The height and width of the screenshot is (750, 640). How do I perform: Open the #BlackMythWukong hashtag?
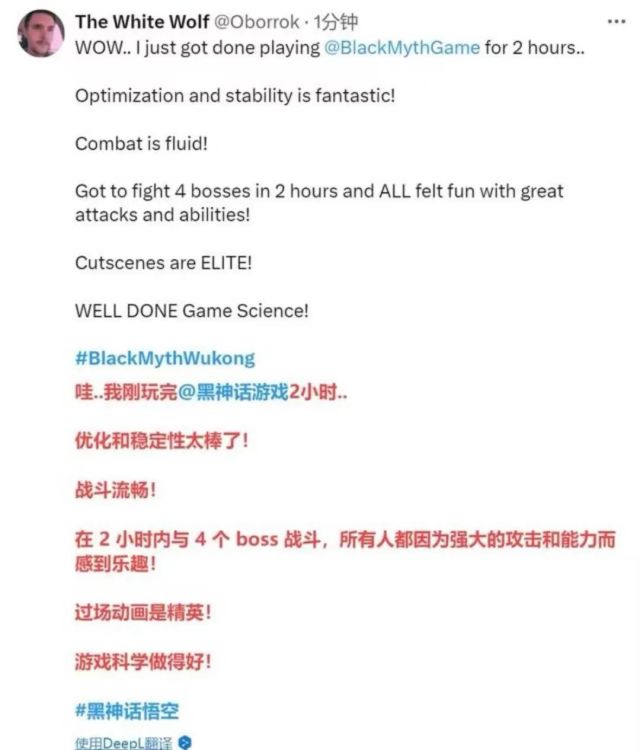click(165, 358)
